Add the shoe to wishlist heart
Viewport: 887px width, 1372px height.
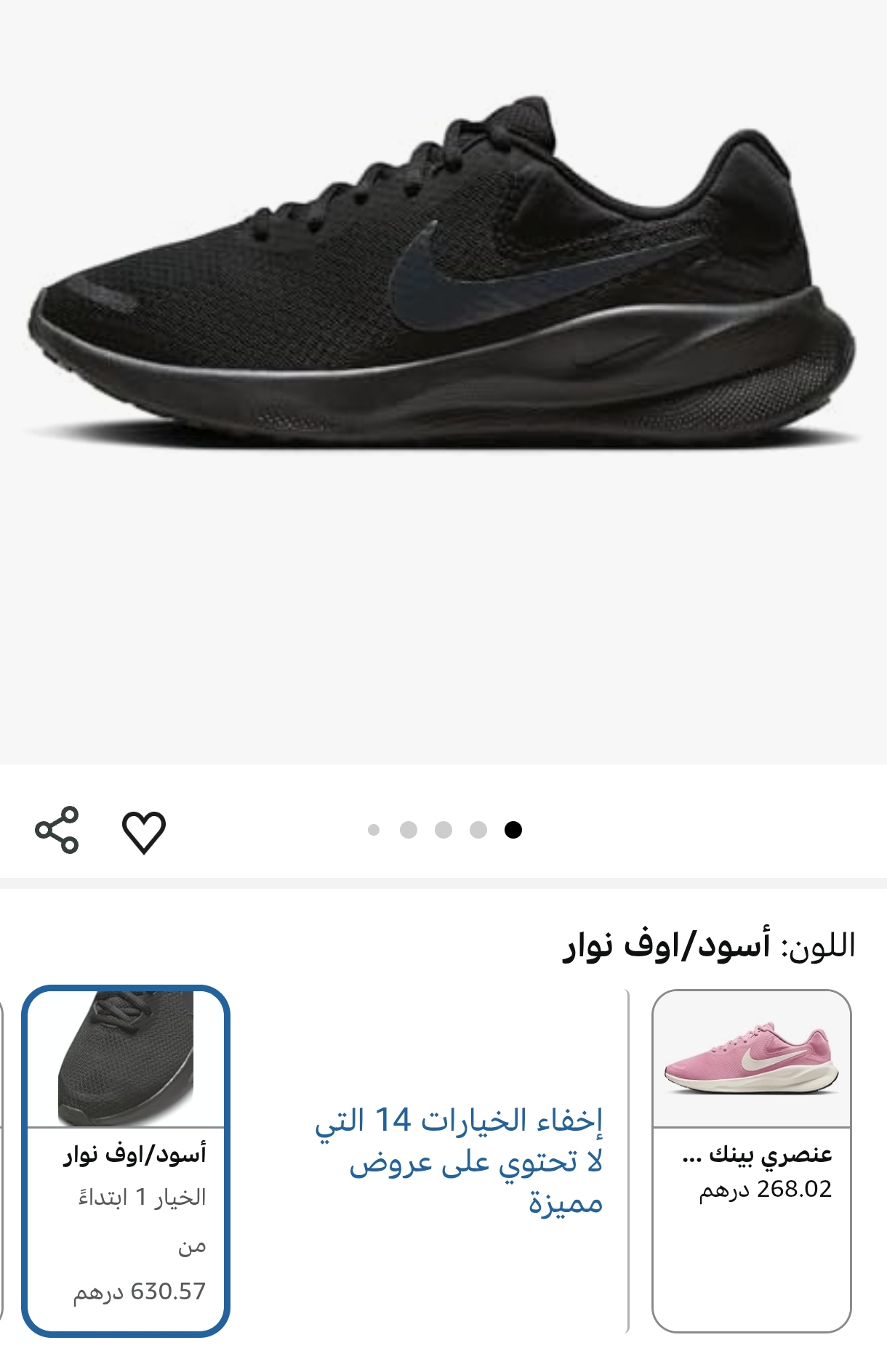click(x=143, y=831)
